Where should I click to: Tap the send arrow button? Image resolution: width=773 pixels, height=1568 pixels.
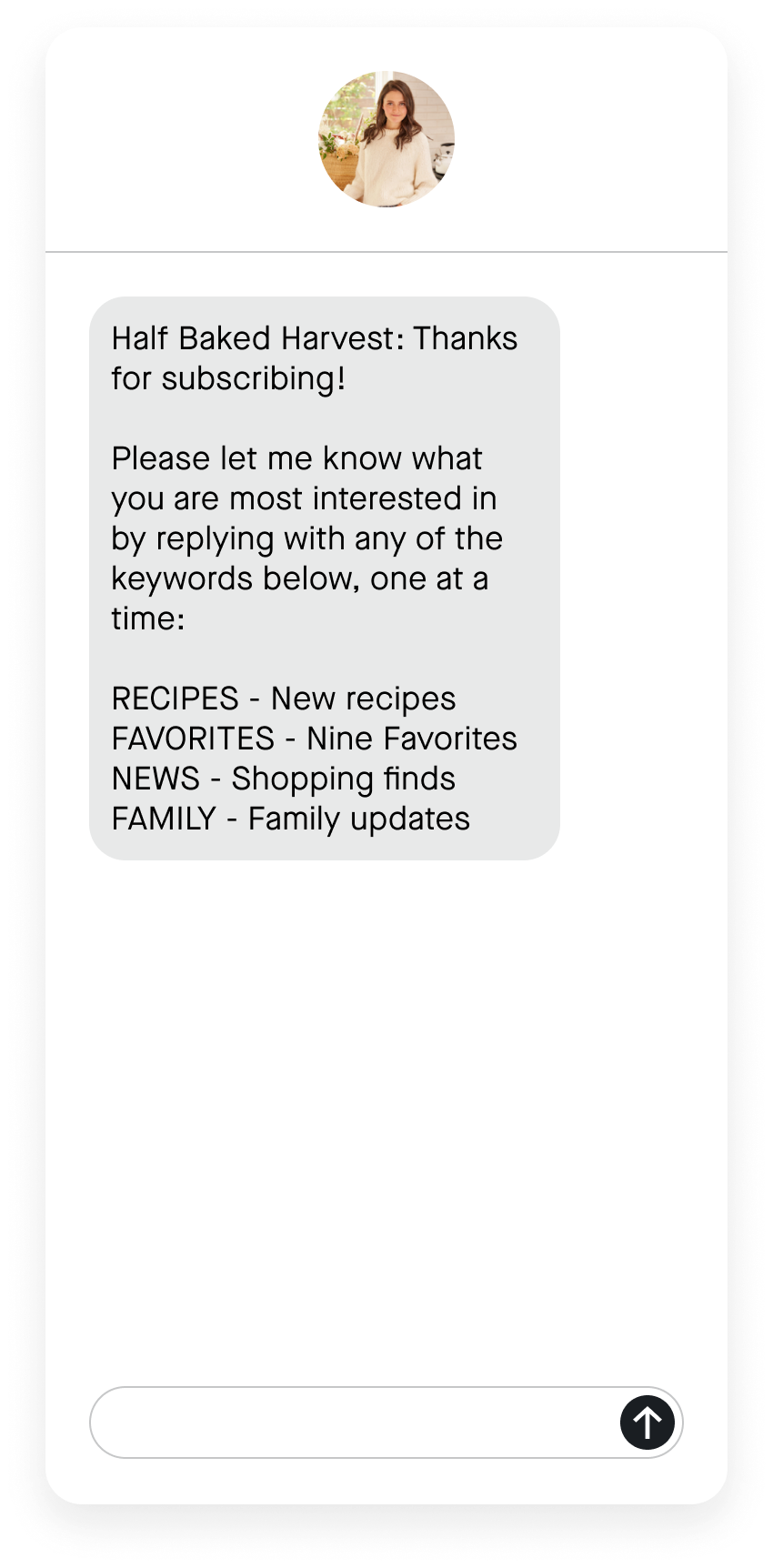coord(648,1422)
